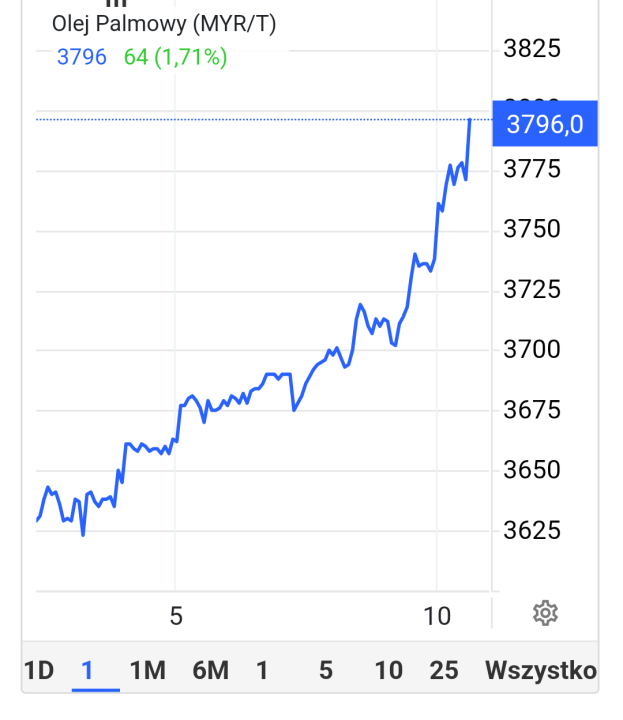Image resolution: width=623 pixels, height=720 pixels.
Task: Show the 1M time range
Action: click(x=148, y=670)
